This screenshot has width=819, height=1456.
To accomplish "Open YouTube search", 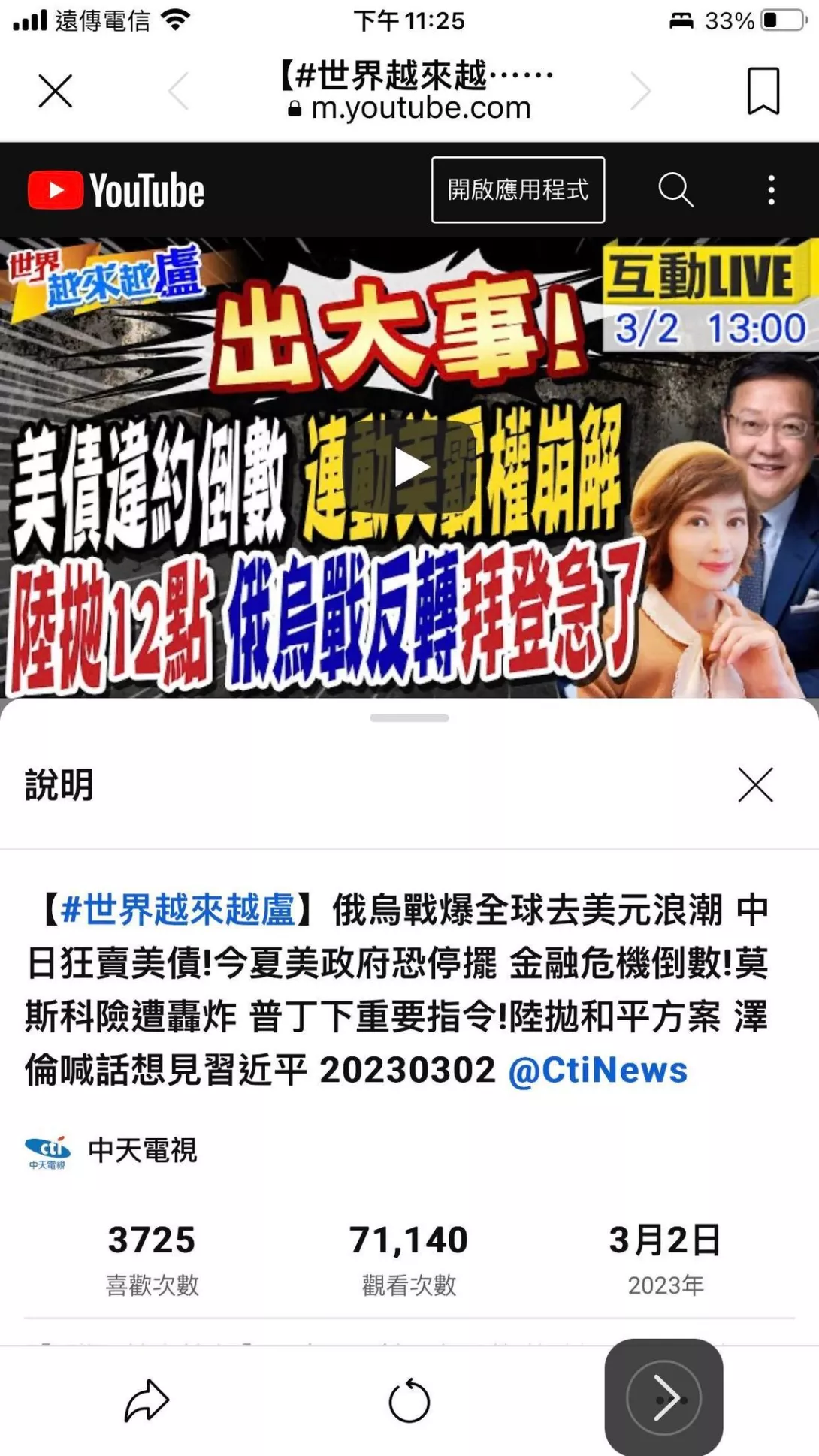I will click(675, 190).
